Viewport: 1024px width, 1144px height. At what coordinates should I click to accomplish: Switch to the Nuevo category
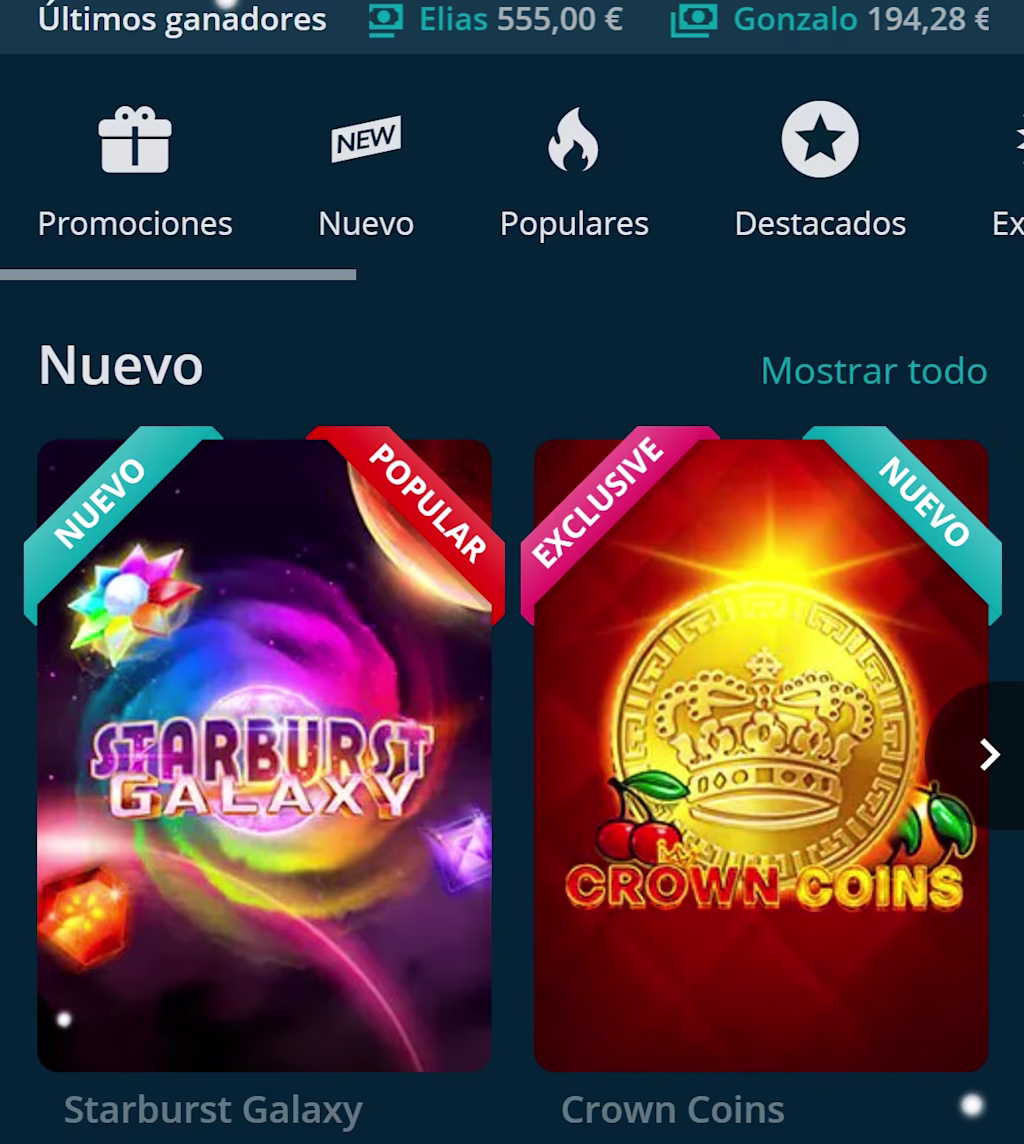point(366,175)
